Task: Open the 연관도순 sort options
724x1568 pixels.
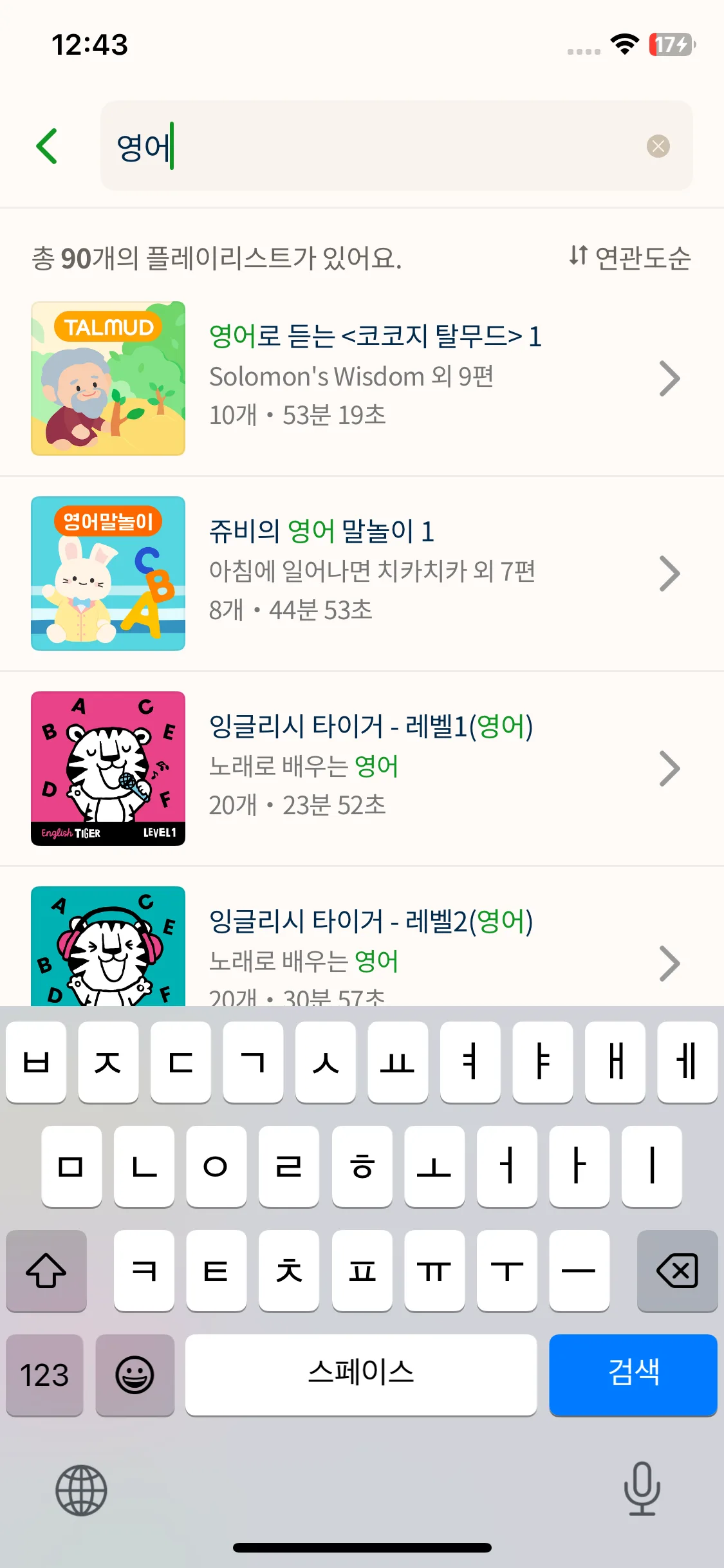Action: tap(630, 257)
